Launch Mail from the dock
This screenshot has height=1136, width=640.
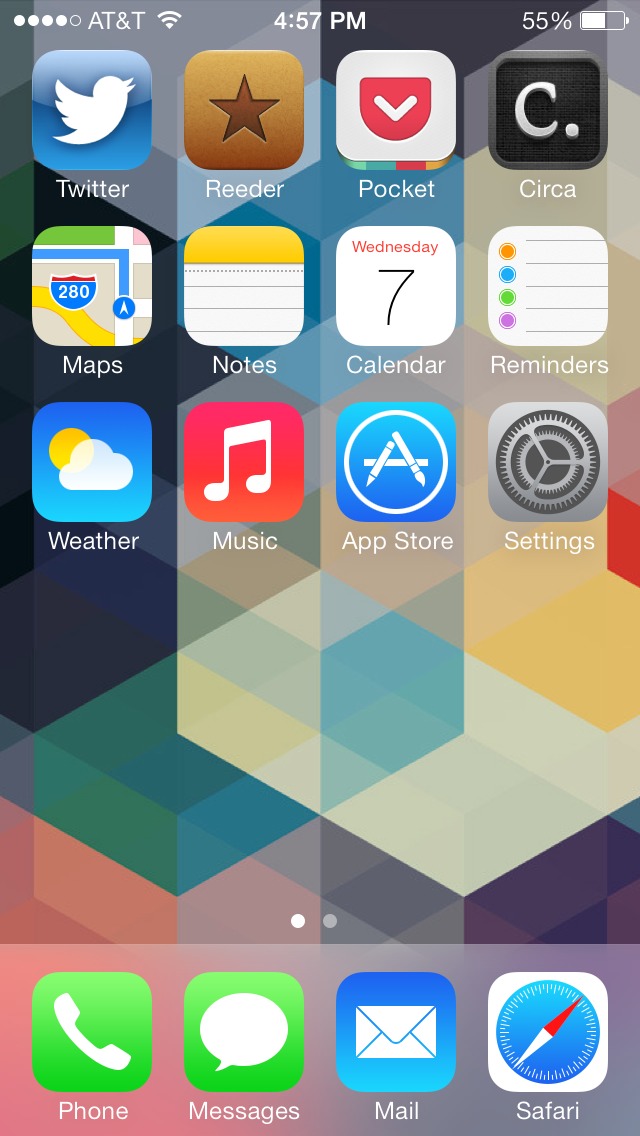[396, 1032]
